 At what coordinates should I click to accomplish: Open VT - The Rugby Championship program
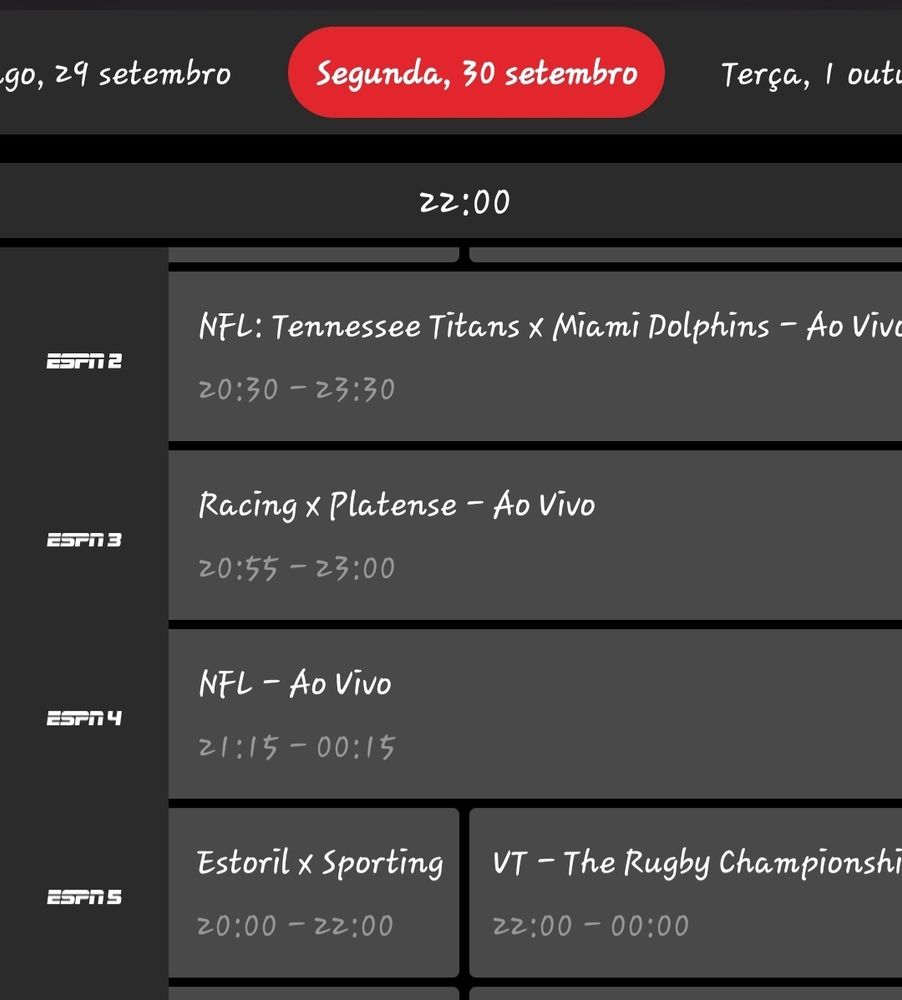click(x=686, y=892)
